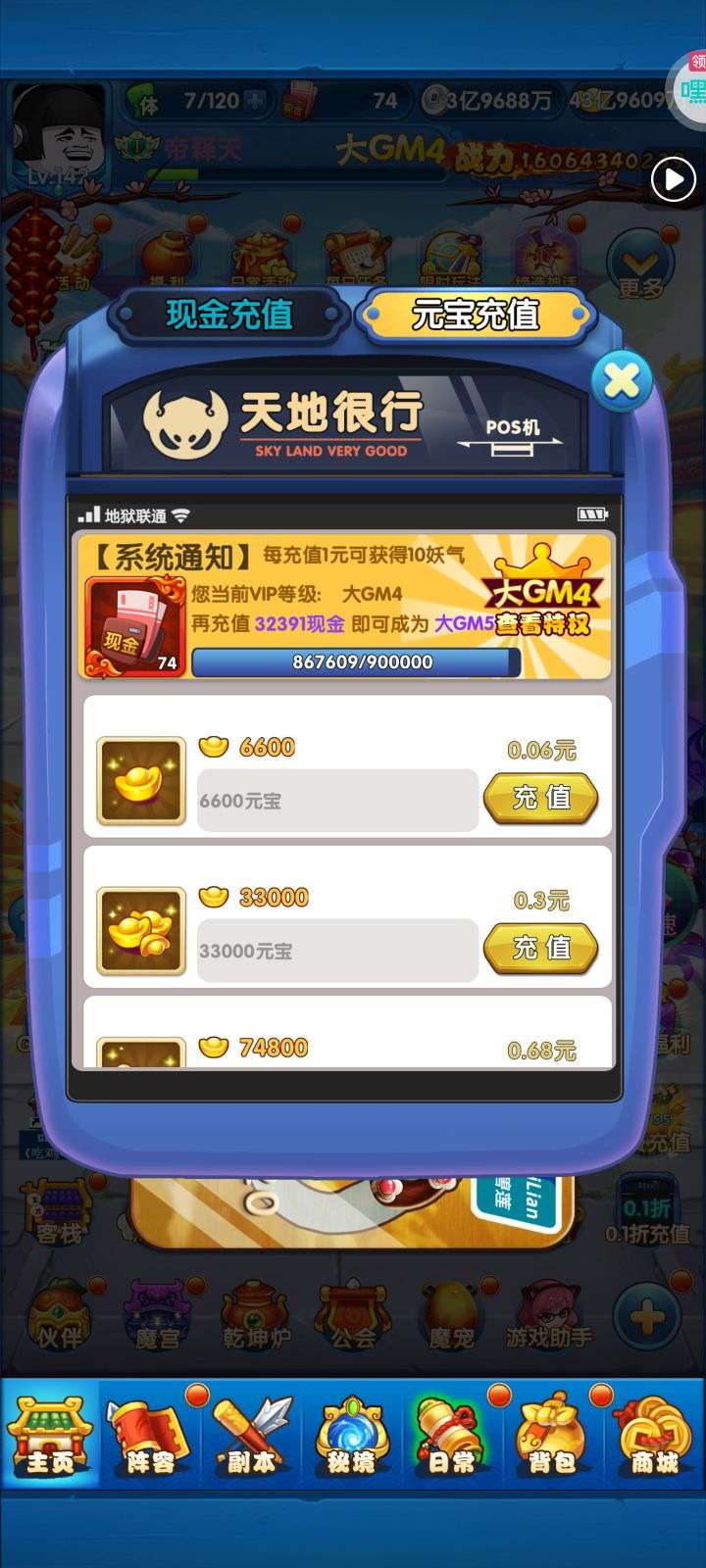Tap 充值 for the 6600元宝 pack
This screenshot has width=706, height=1568.
click(x=541, y=798)
